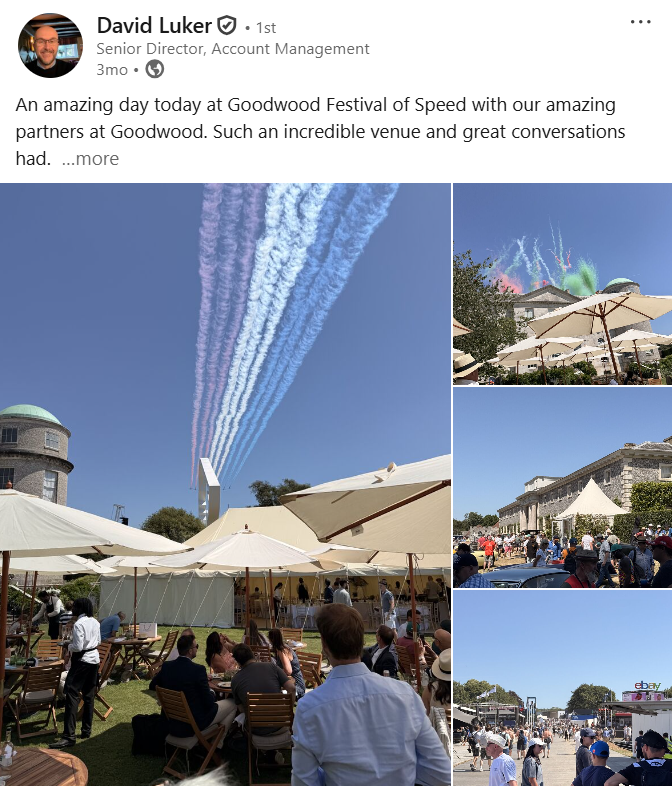Open David Luker's profile picture
The height and width of the screenshot is (786, 672).
[50, 45]
